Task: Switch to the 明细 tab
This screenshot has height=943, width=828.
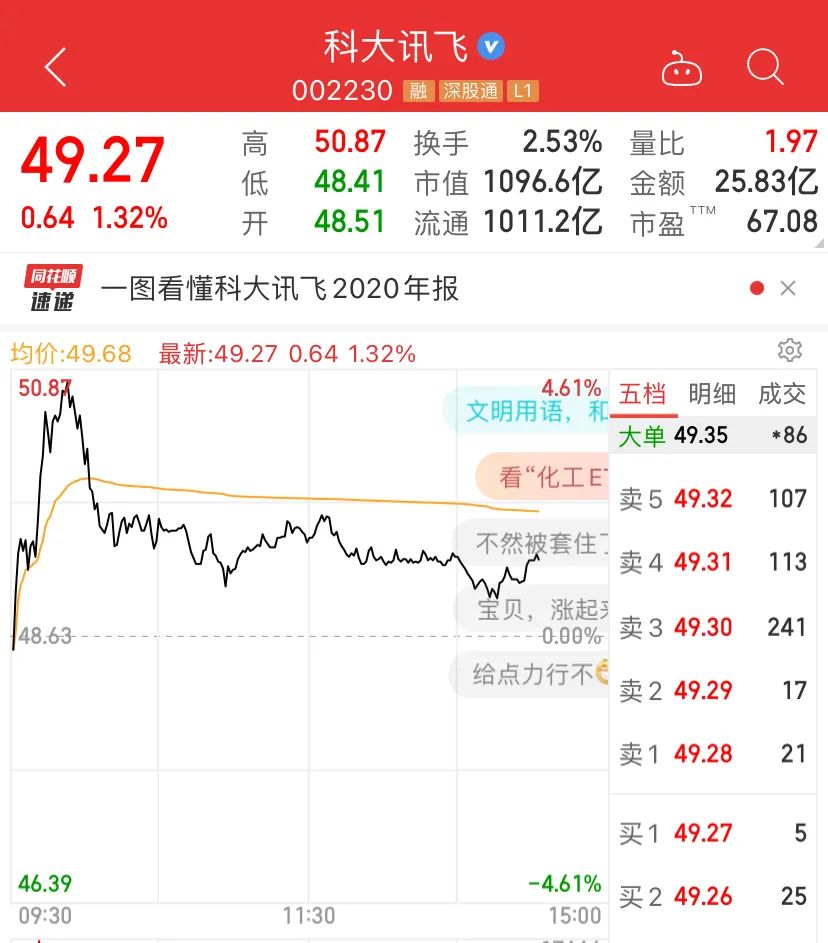Action: coord(712,394)
